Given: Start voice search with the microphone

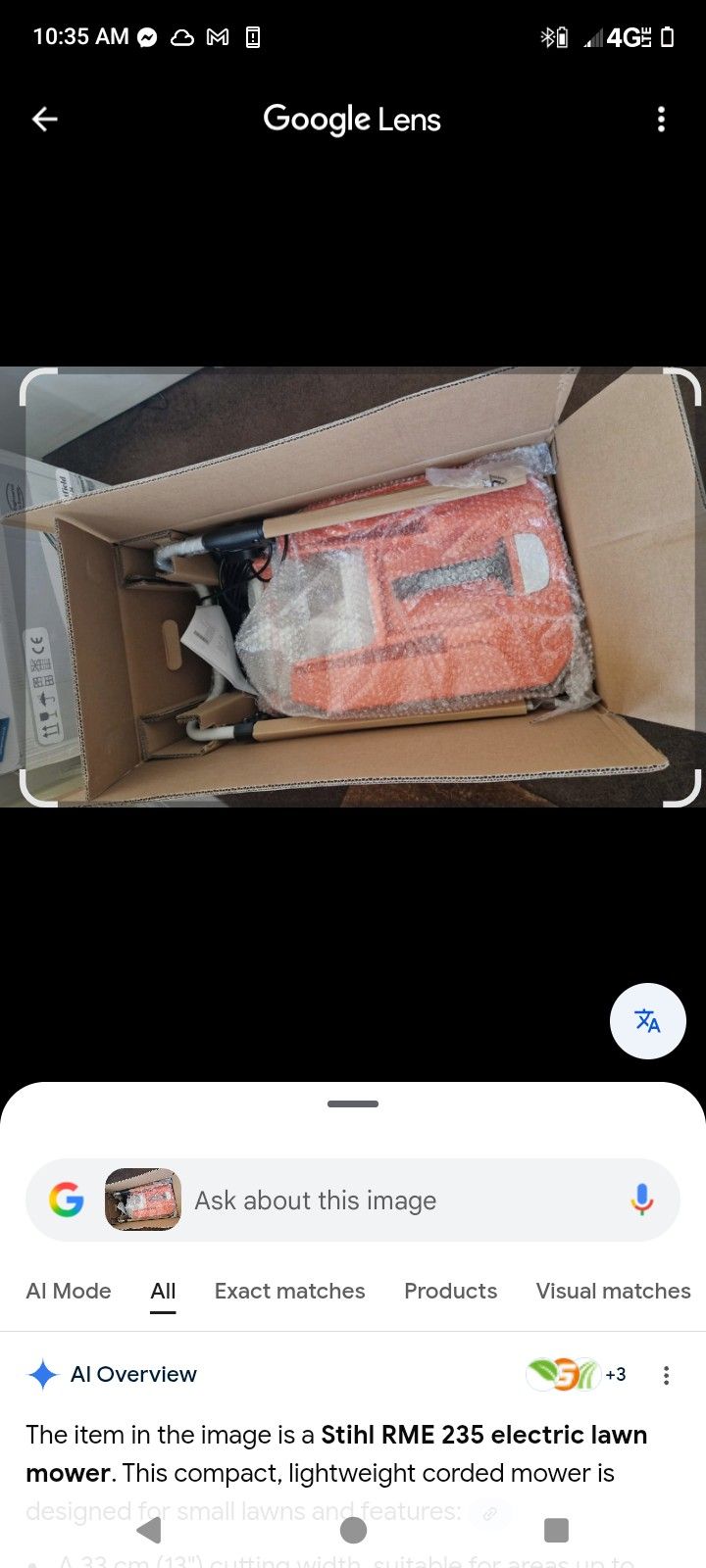Looking at the screenshot, I should (642, 1200).
